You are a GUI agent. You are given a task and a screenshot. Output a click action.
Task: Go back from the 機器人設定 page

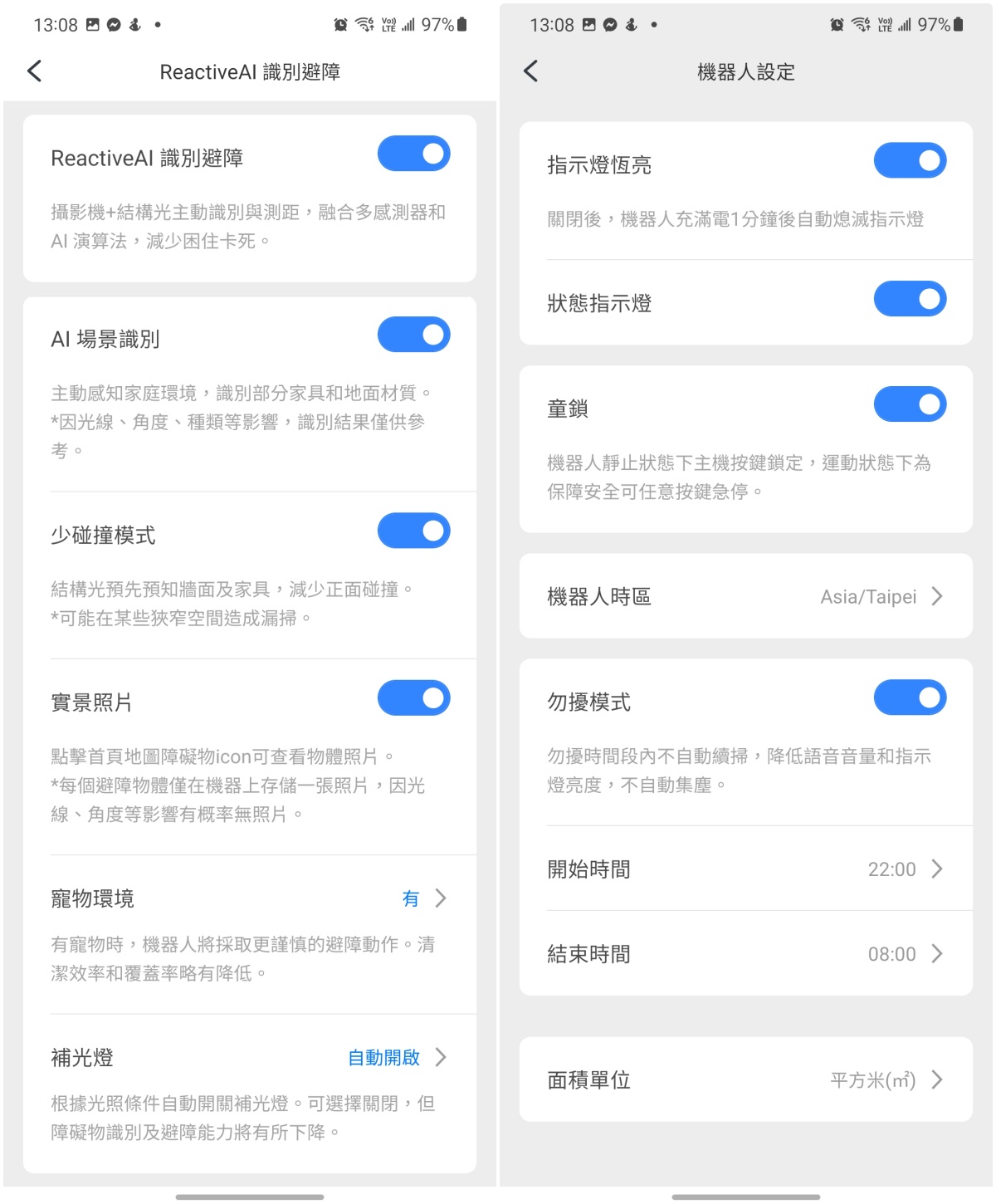[x=531, y=71]
